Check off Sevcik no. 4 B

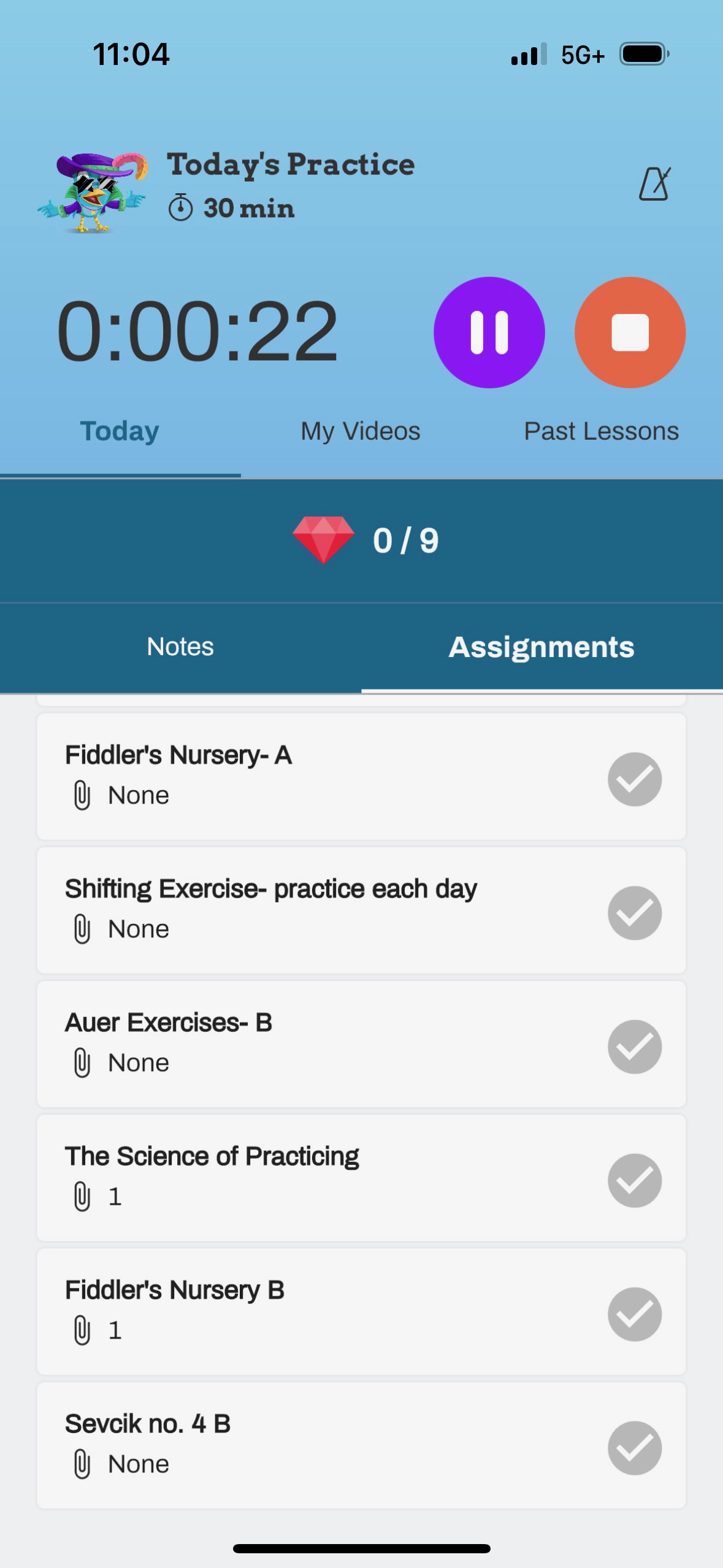click(634, 1448)
